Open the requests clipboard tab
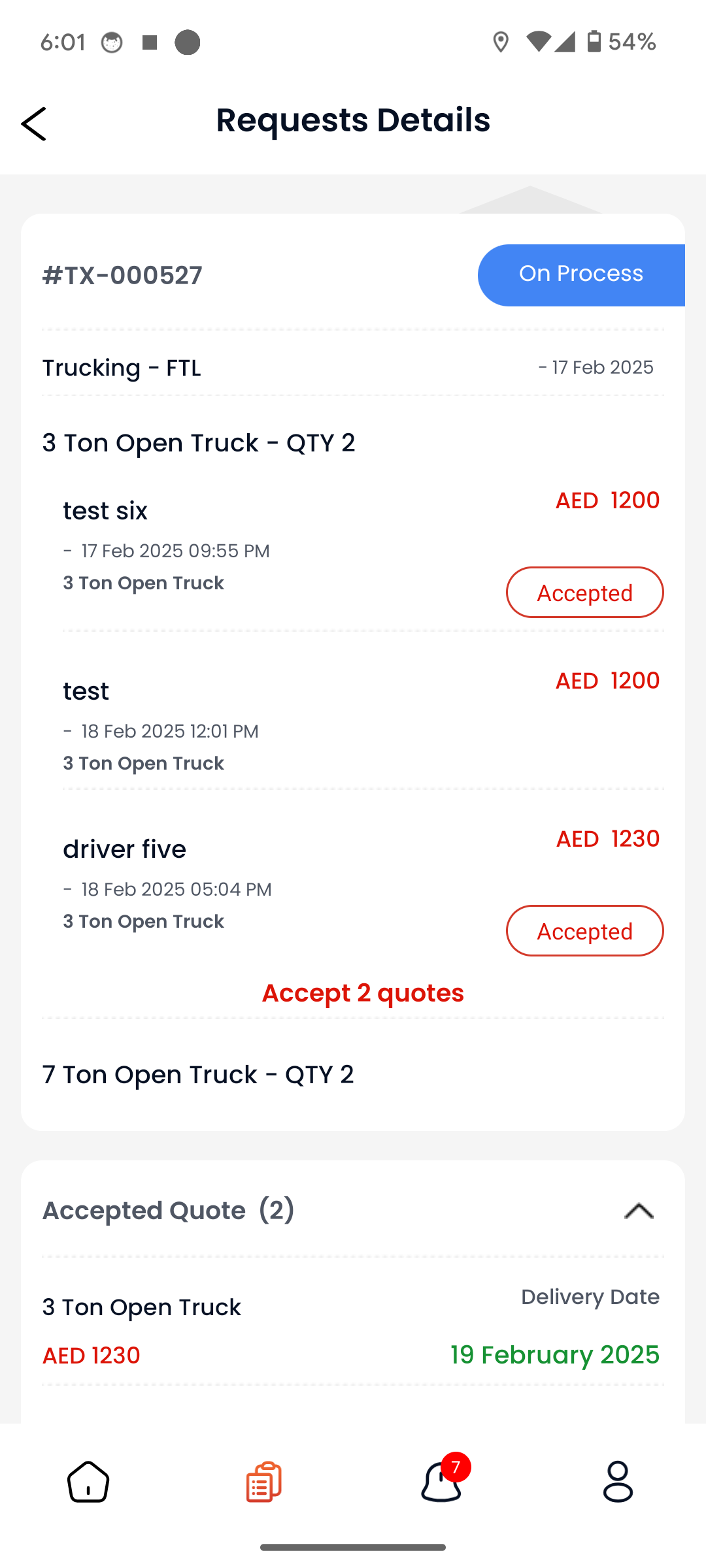The image size is (706, 1568). coord(264,1482)
